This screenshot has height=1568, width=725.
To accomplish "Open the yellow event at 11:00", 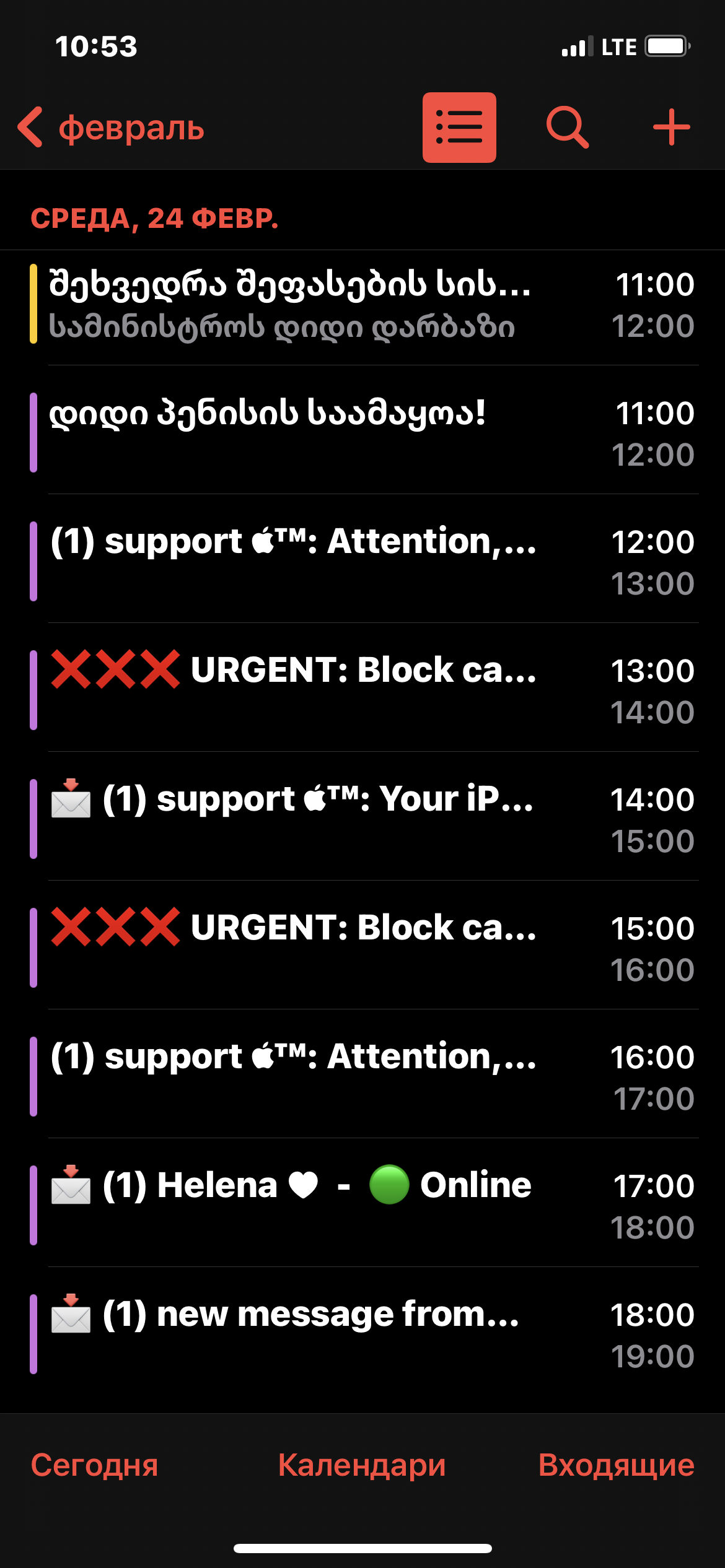I will [362, 305].
